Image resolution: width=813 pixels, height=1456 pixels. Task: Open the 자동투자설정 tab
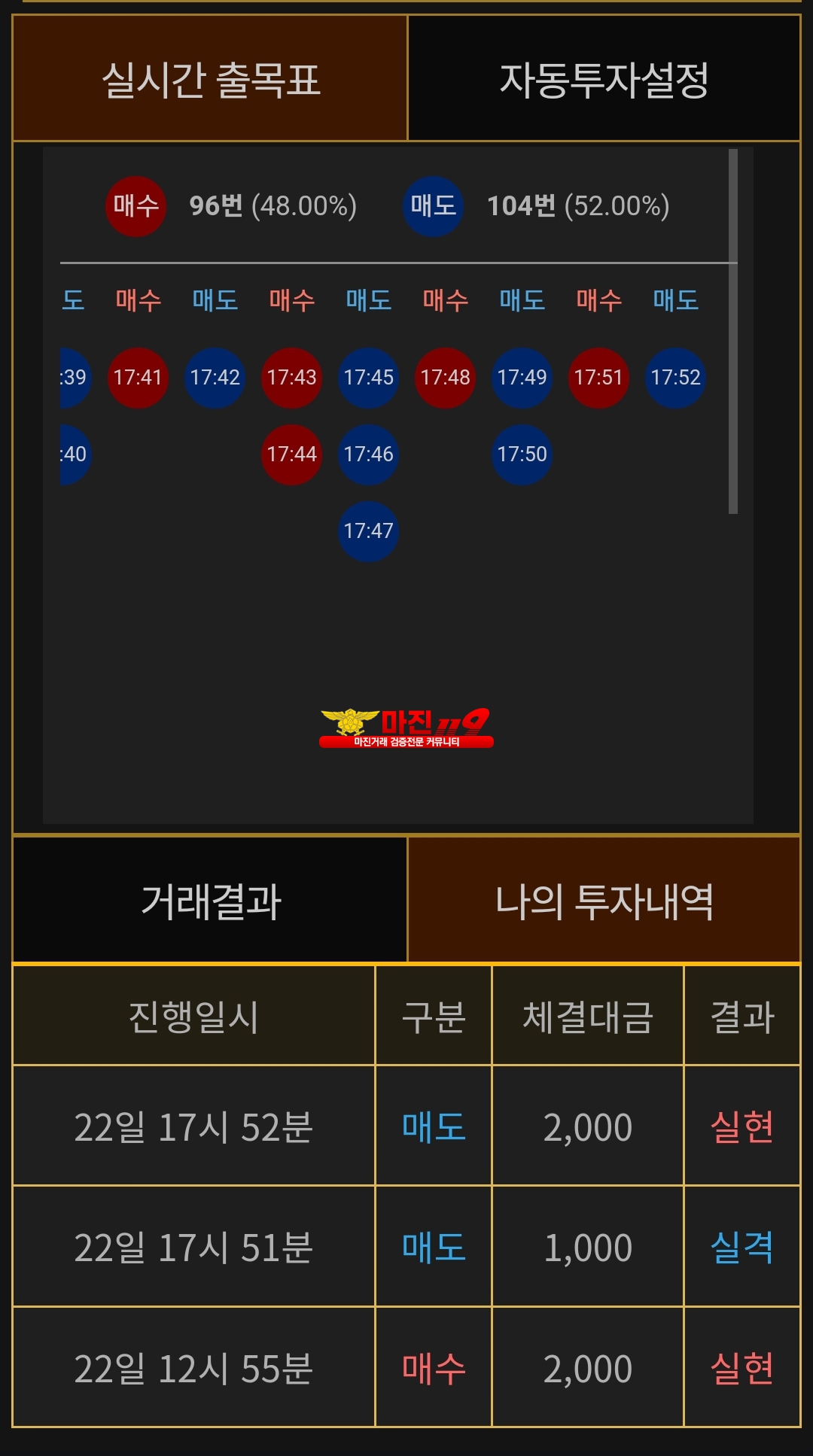coord(604,79)
